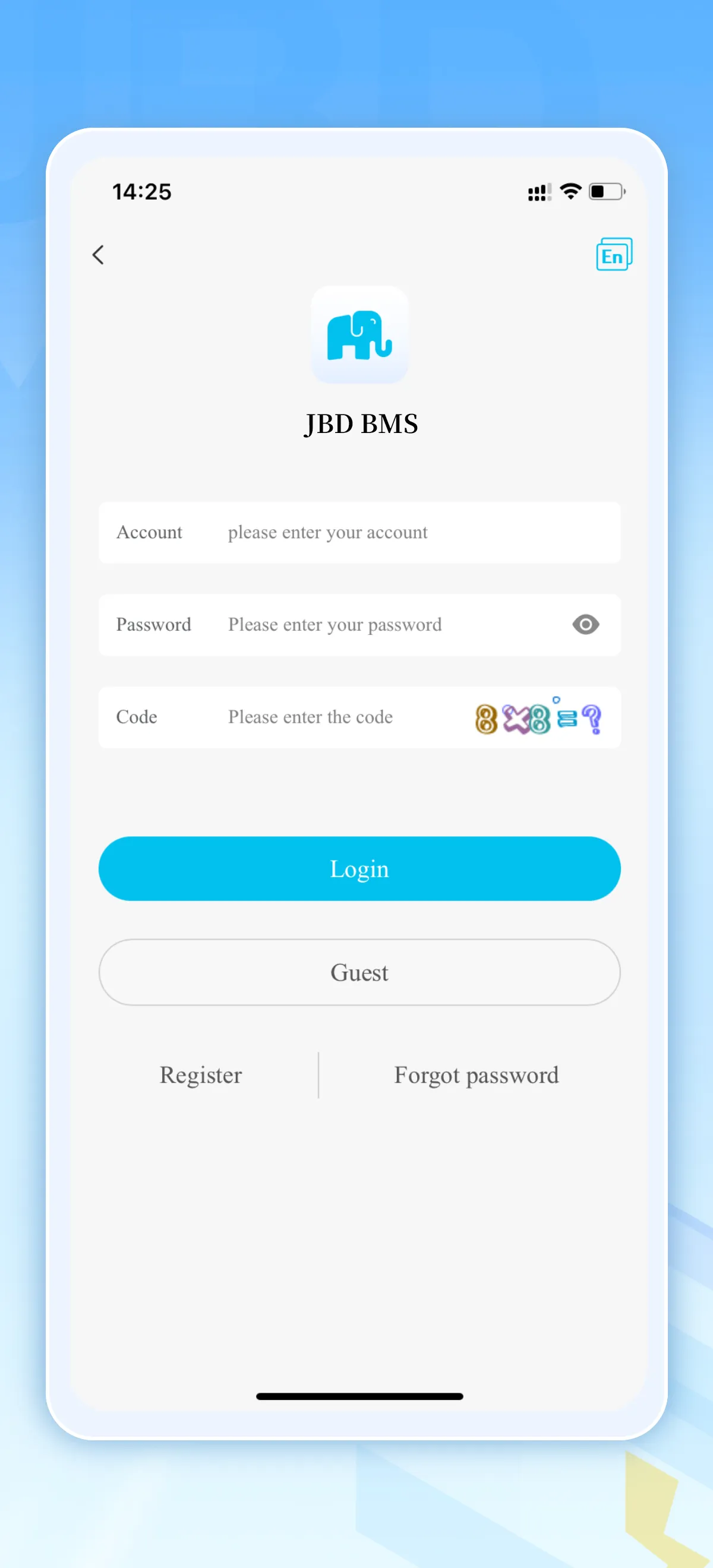This screenshot has width=713, height=1568.
Task: Open the Register page
Action: coord(200,1074)
